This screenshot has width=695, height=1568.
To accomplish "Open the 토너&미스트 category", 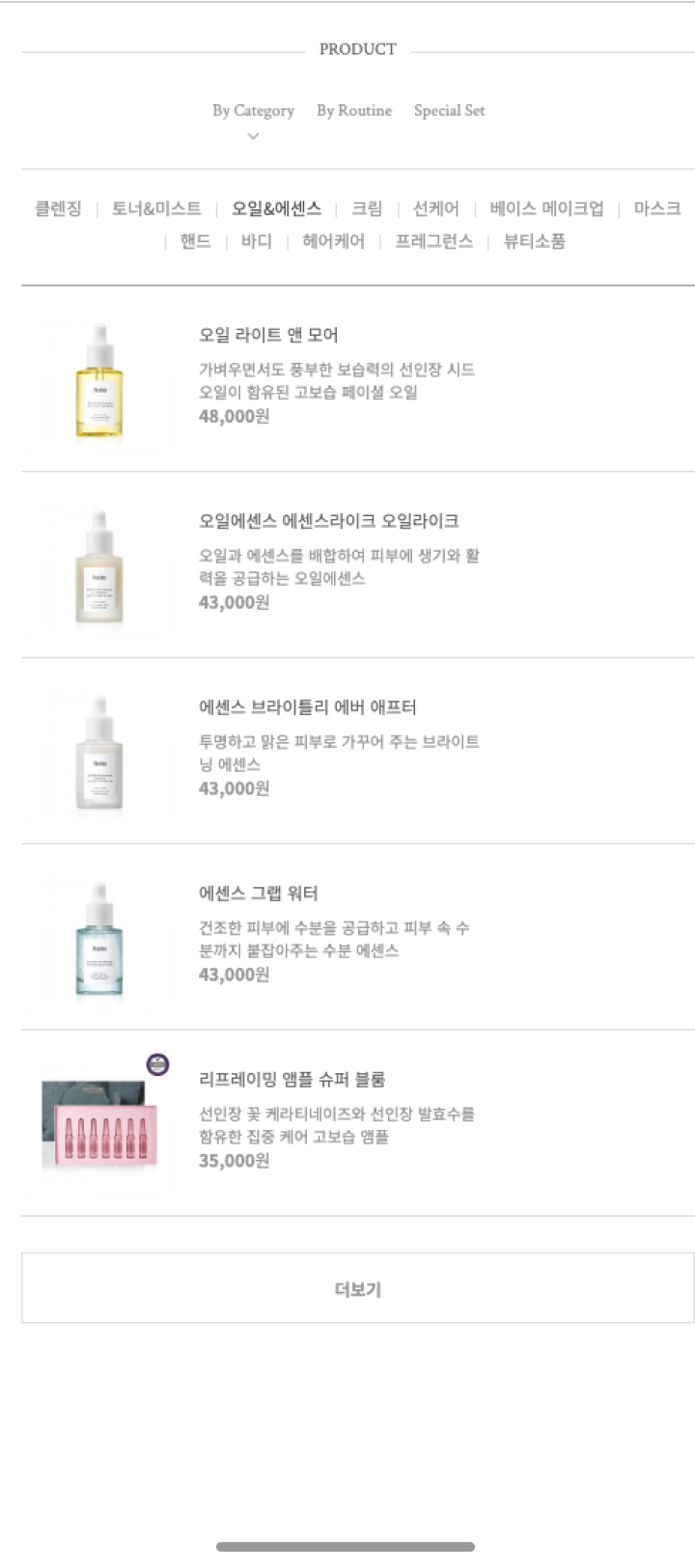I will point(156,208).
